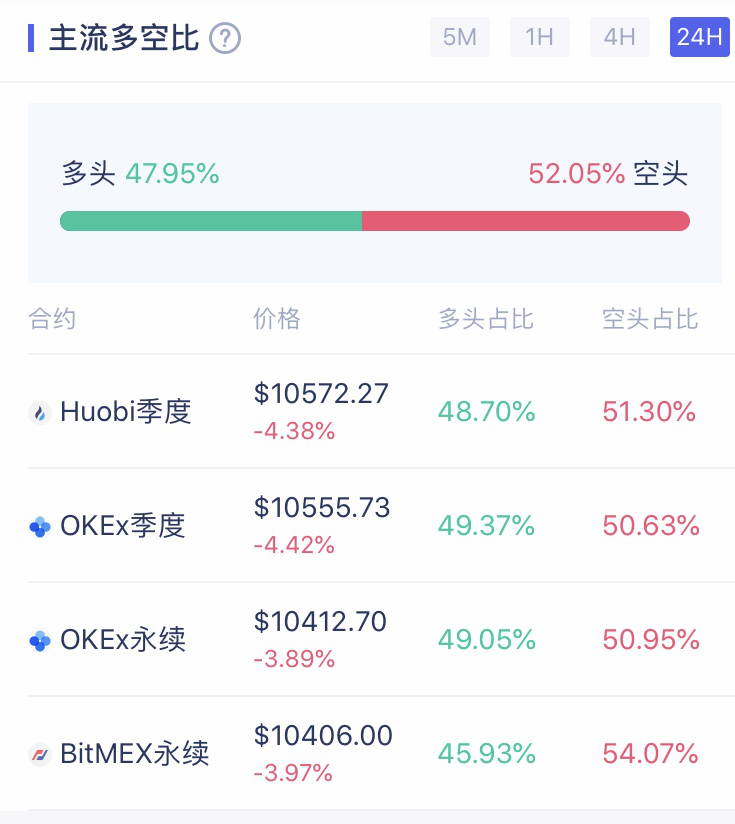Select the Huobi quarterly contract icon

click(x=38, y=412)
